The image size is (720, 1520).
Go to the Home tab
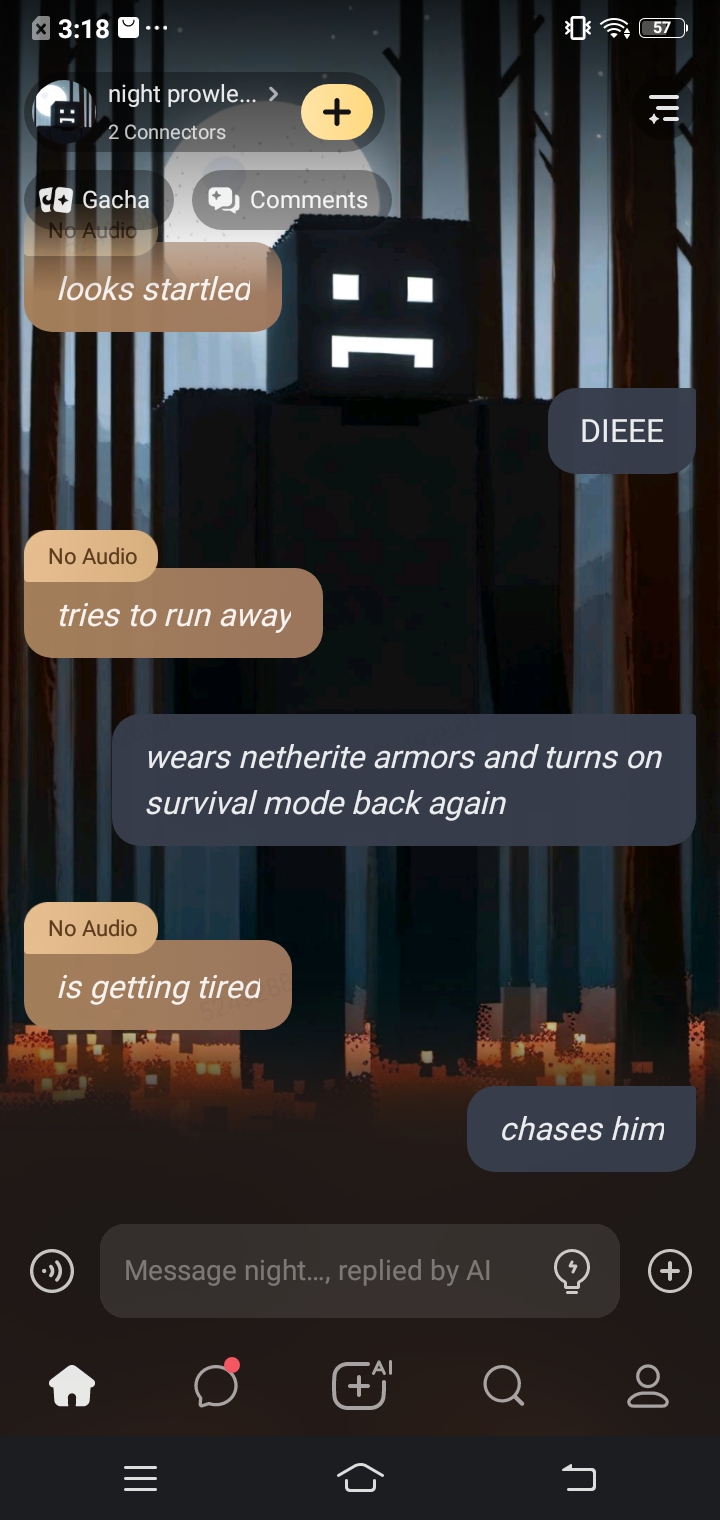72,1386
